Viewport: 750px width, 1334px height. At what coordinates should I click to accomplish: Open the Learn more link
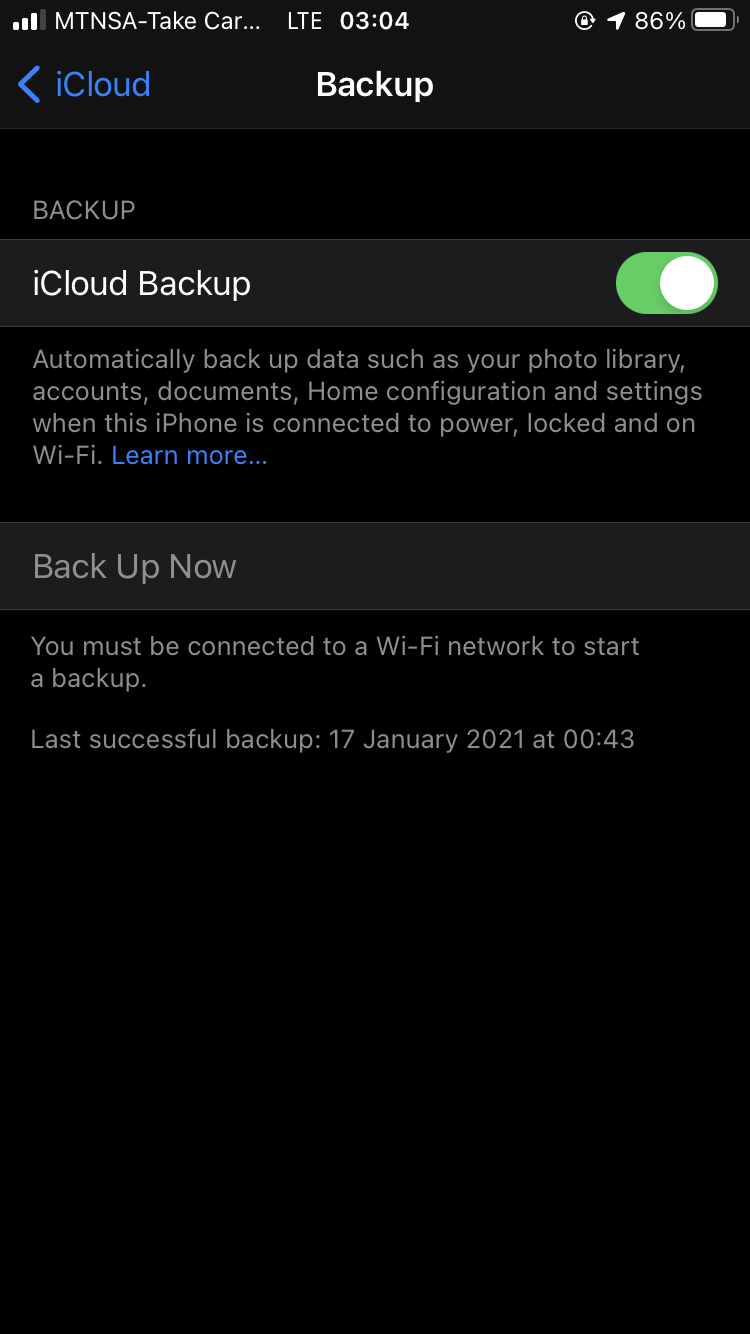coord(189,456)
